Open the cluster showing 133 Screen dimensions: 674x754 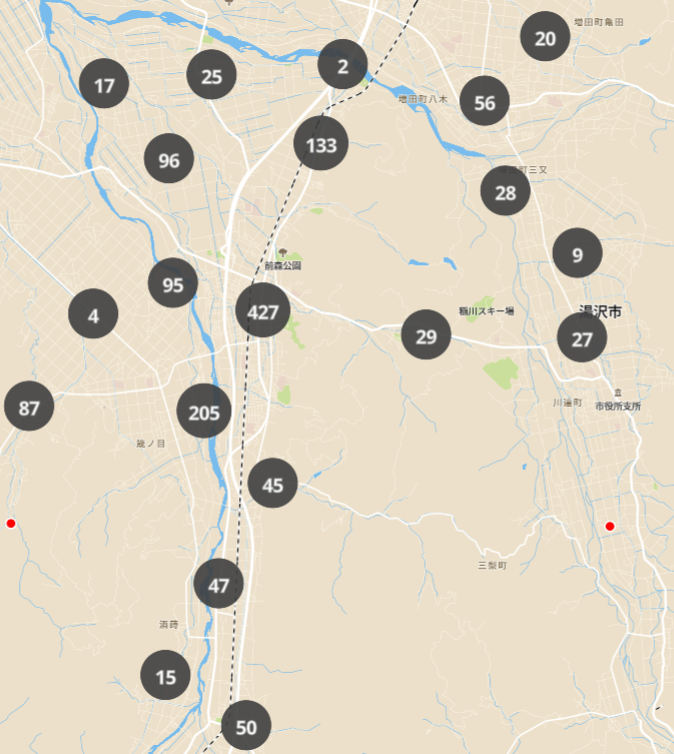tap(321, 144)
